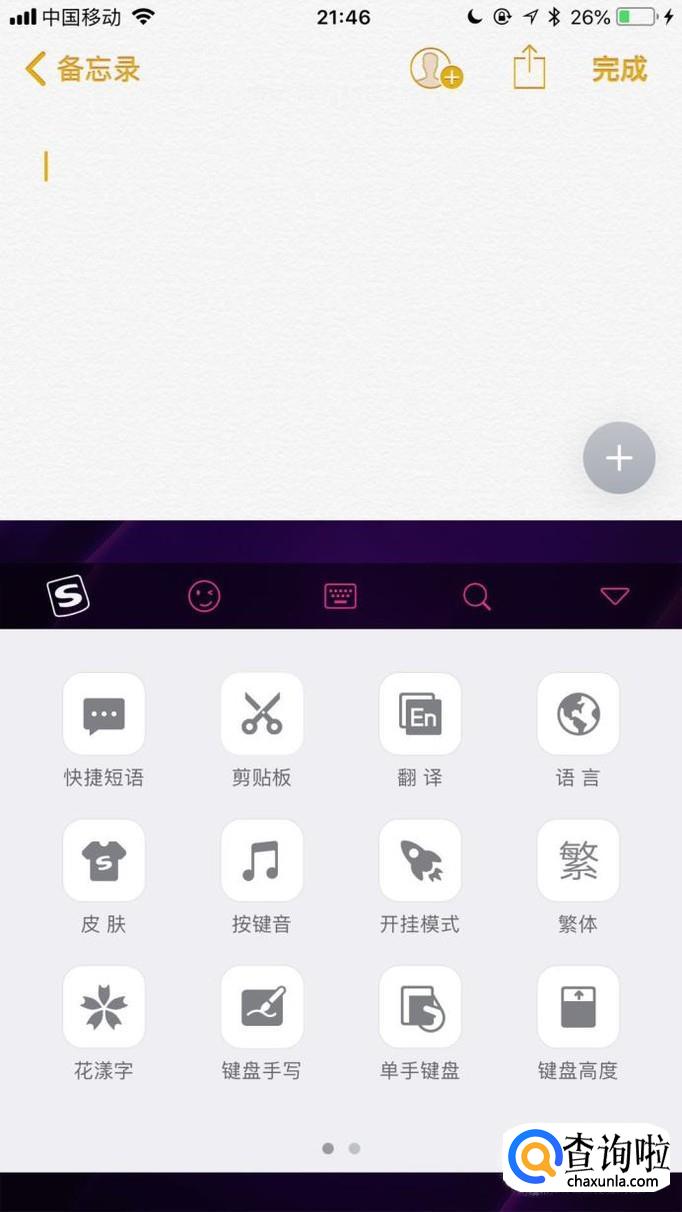Adjust 键盘高度 keyboard height
This screenshot has width=682, height=1212.
[578, 1006]
